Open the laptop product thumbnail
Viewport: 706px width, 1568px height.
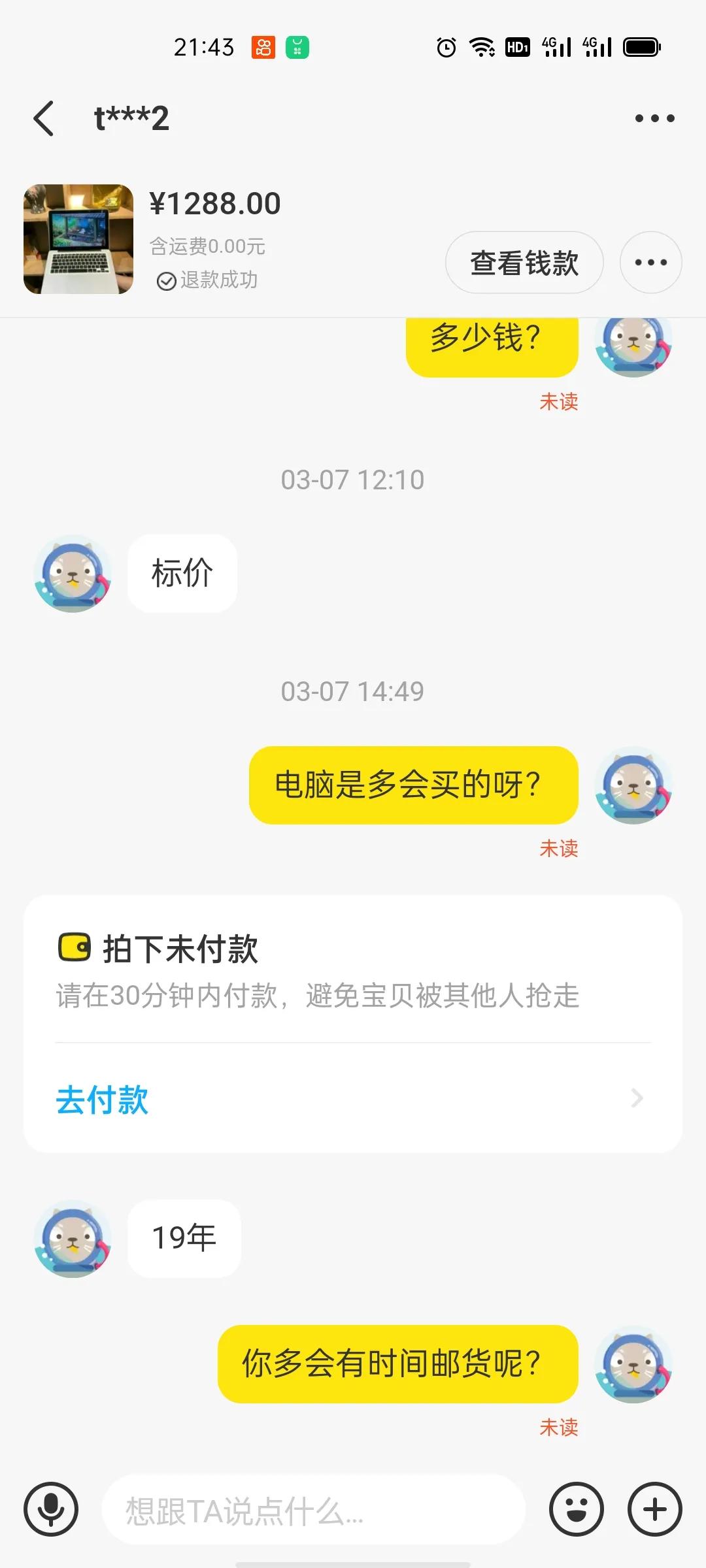point(78,238)
